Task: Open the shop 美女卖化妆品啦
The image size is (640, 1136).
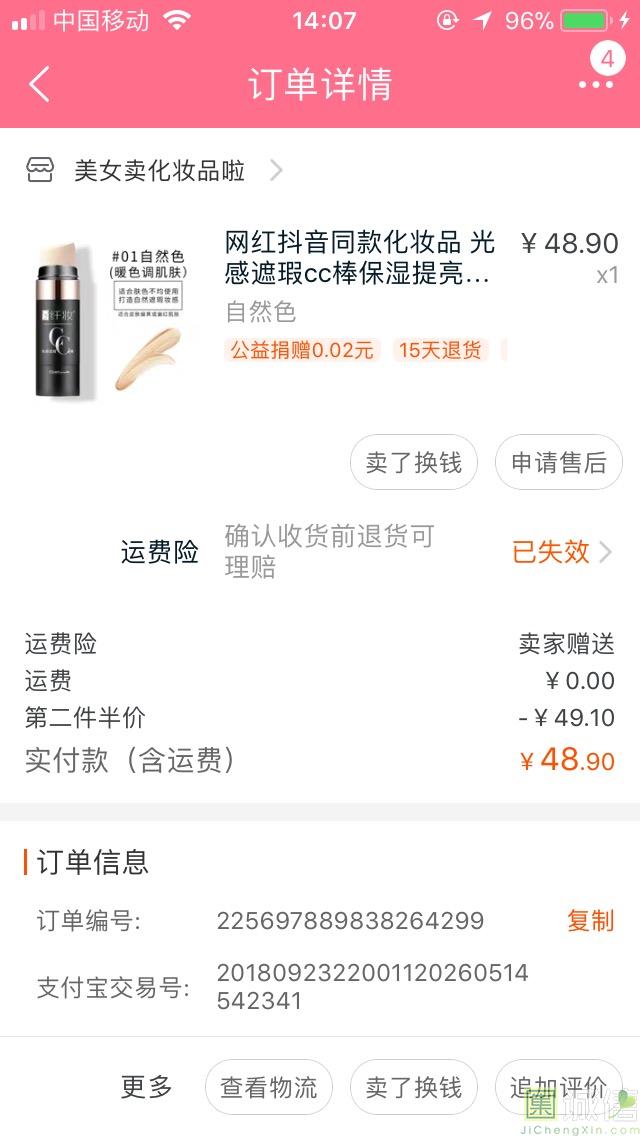Action: (x=160, y=170)
